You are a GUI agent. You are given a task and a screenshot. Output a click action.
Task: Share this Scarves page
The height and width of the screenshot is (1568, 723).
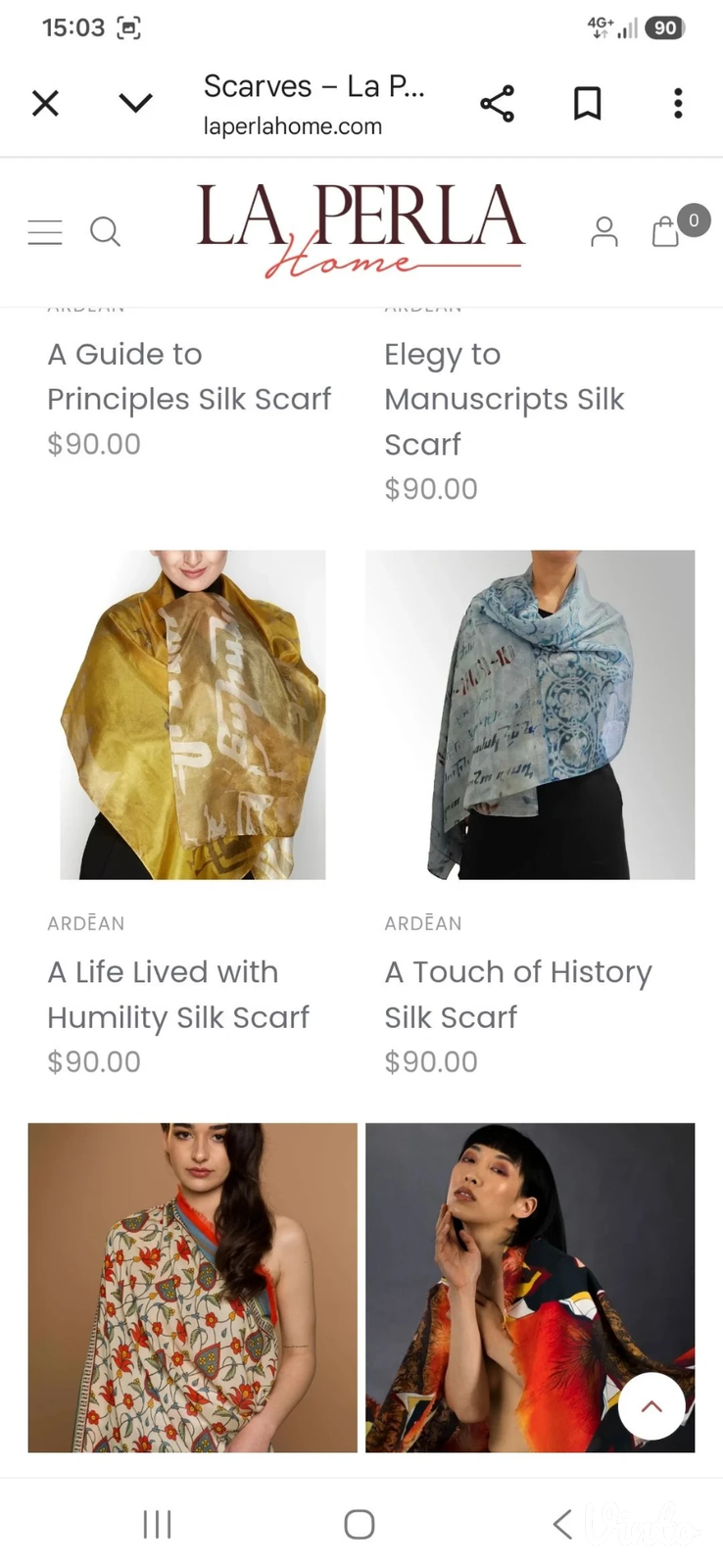pyautogui.click(x=497, y=103)
